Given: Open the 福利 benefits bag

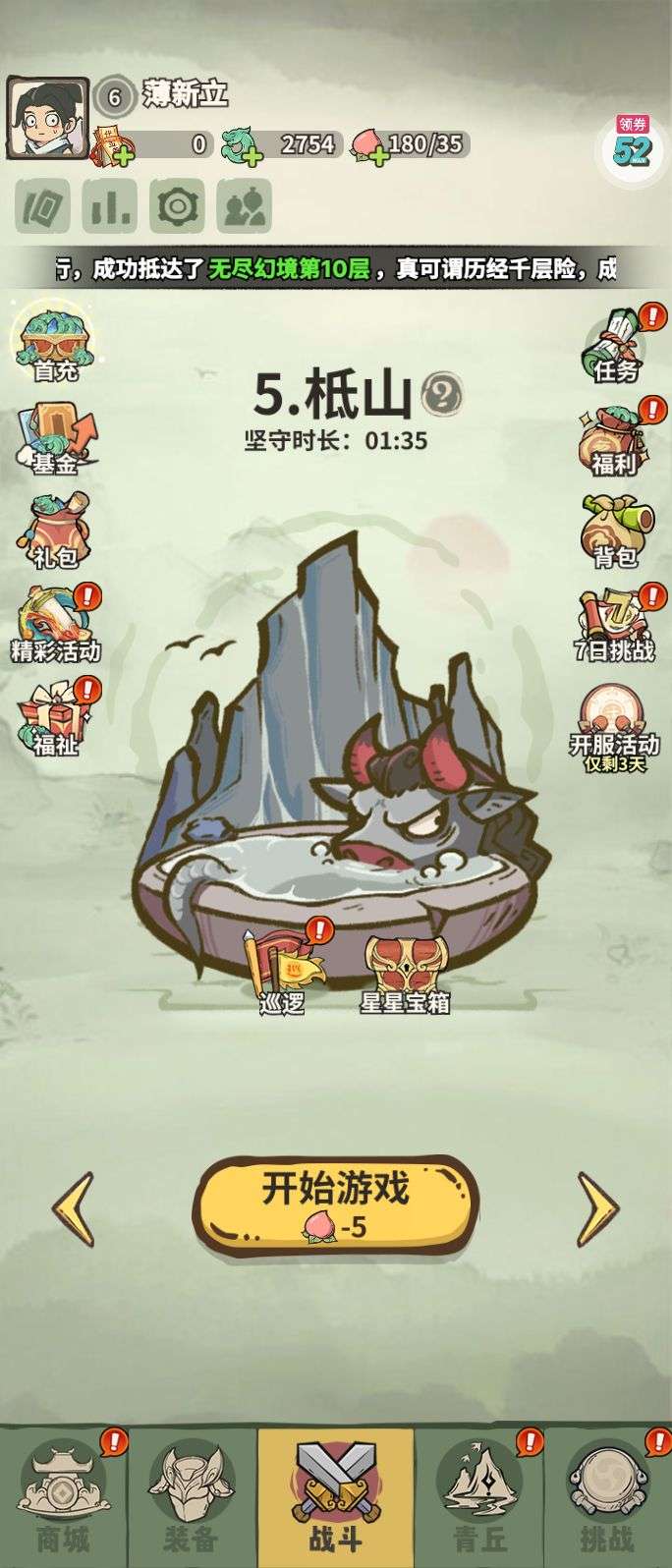Looking at the screenshot, I should click(x=616, y=438).
